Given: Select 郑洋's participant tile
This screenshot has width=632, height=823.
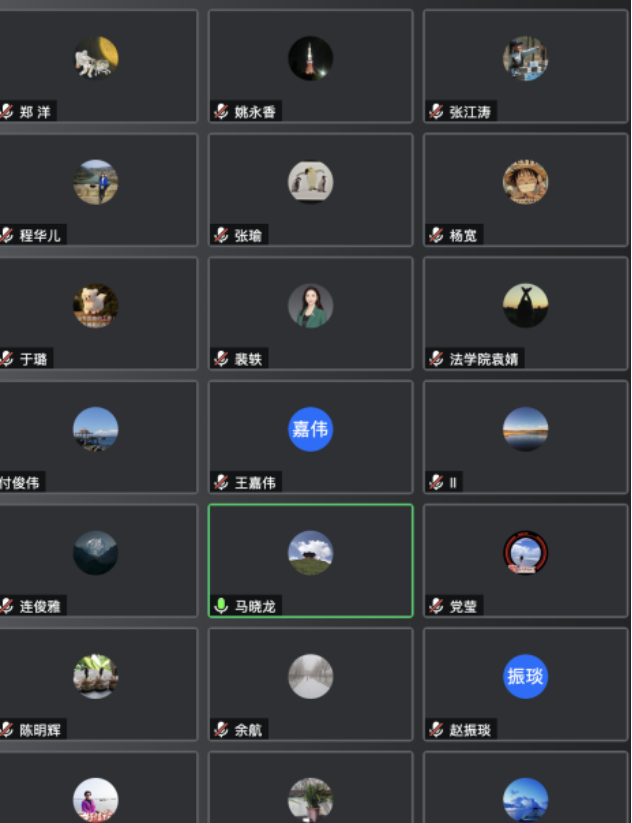Looking at the screenshot, I should pos(96,66).
